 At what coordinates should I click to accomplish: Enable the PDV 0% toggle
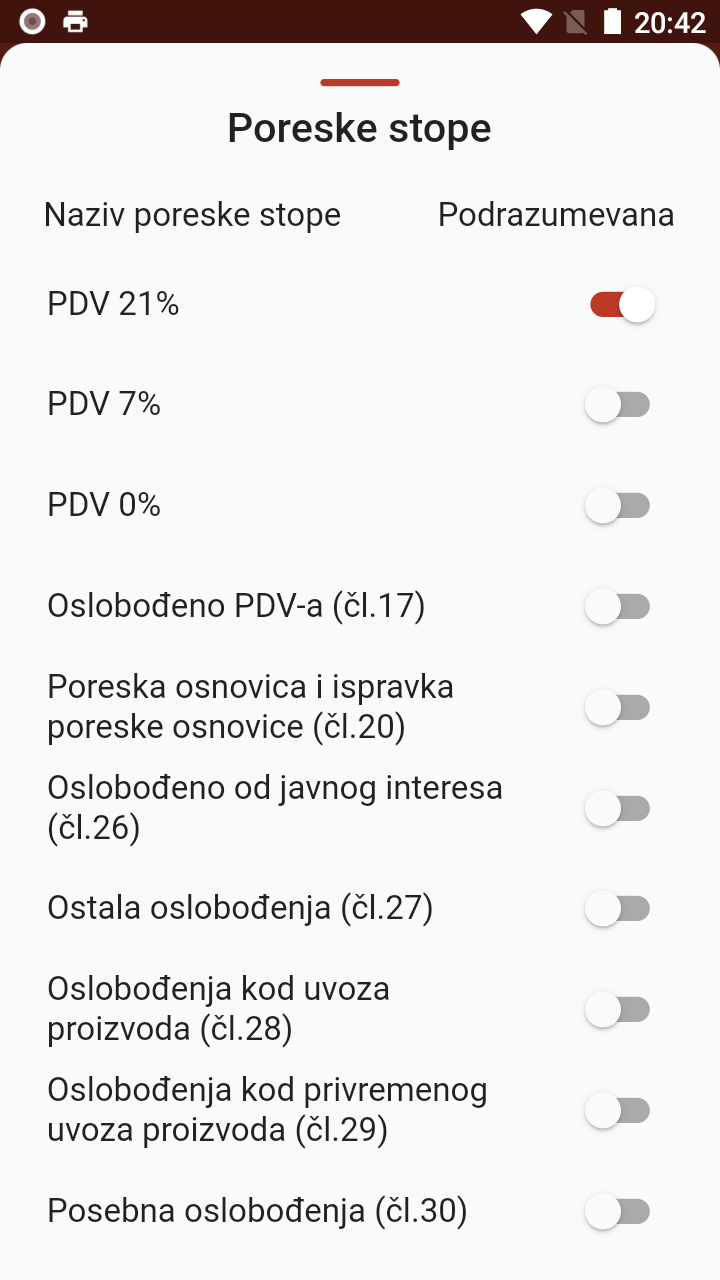pyautogui.click(x=618, y=505)
